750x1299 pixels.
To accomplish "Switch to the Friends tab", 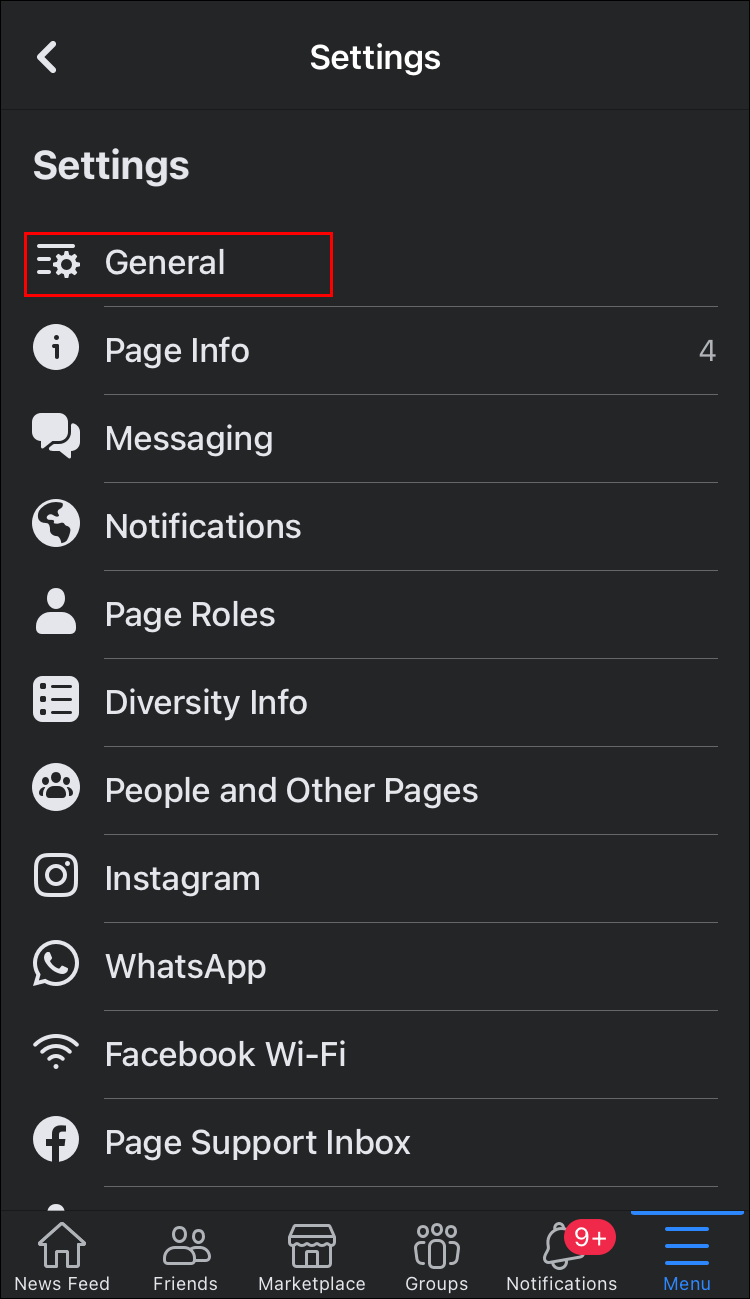I will tap(186, 1257).
